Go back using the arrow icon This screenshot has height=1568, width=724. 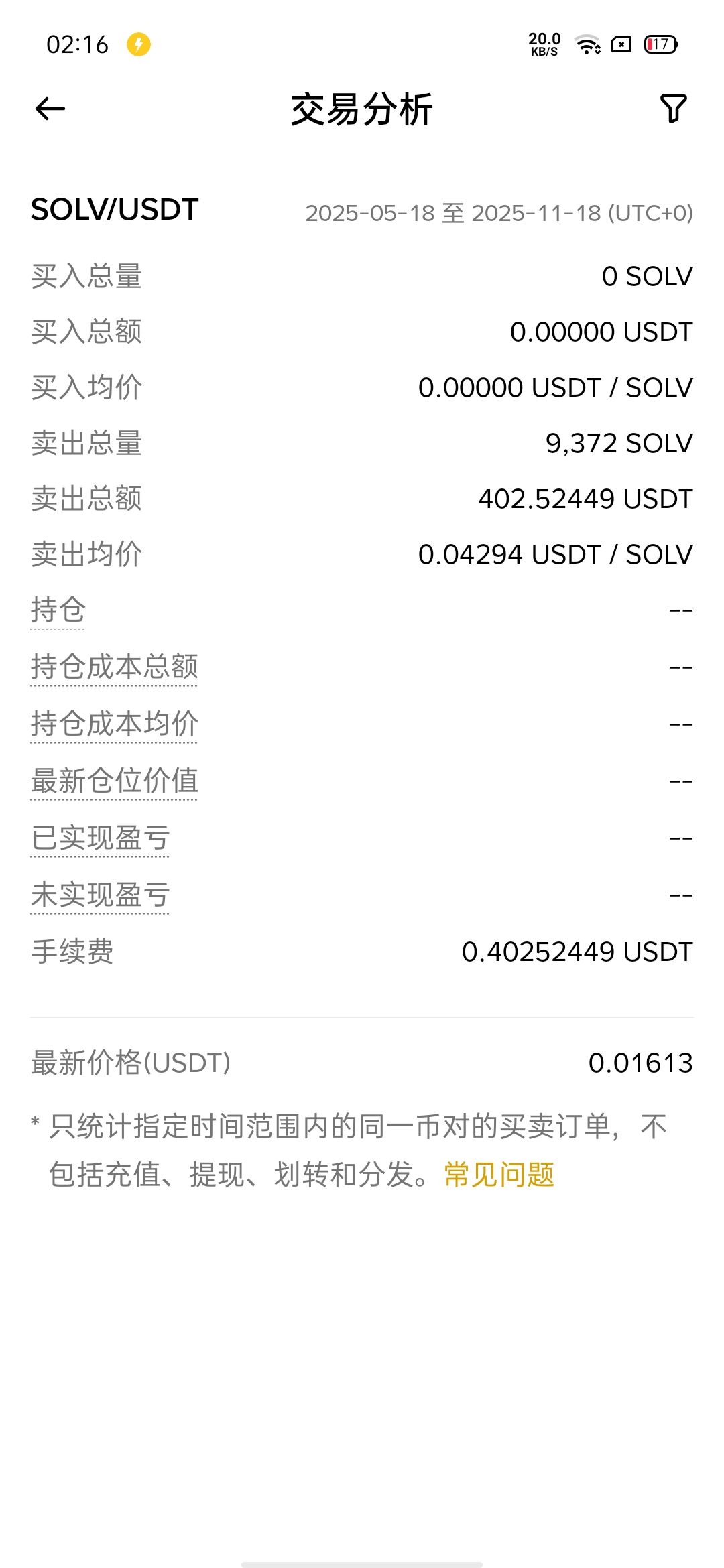point(50,109)
